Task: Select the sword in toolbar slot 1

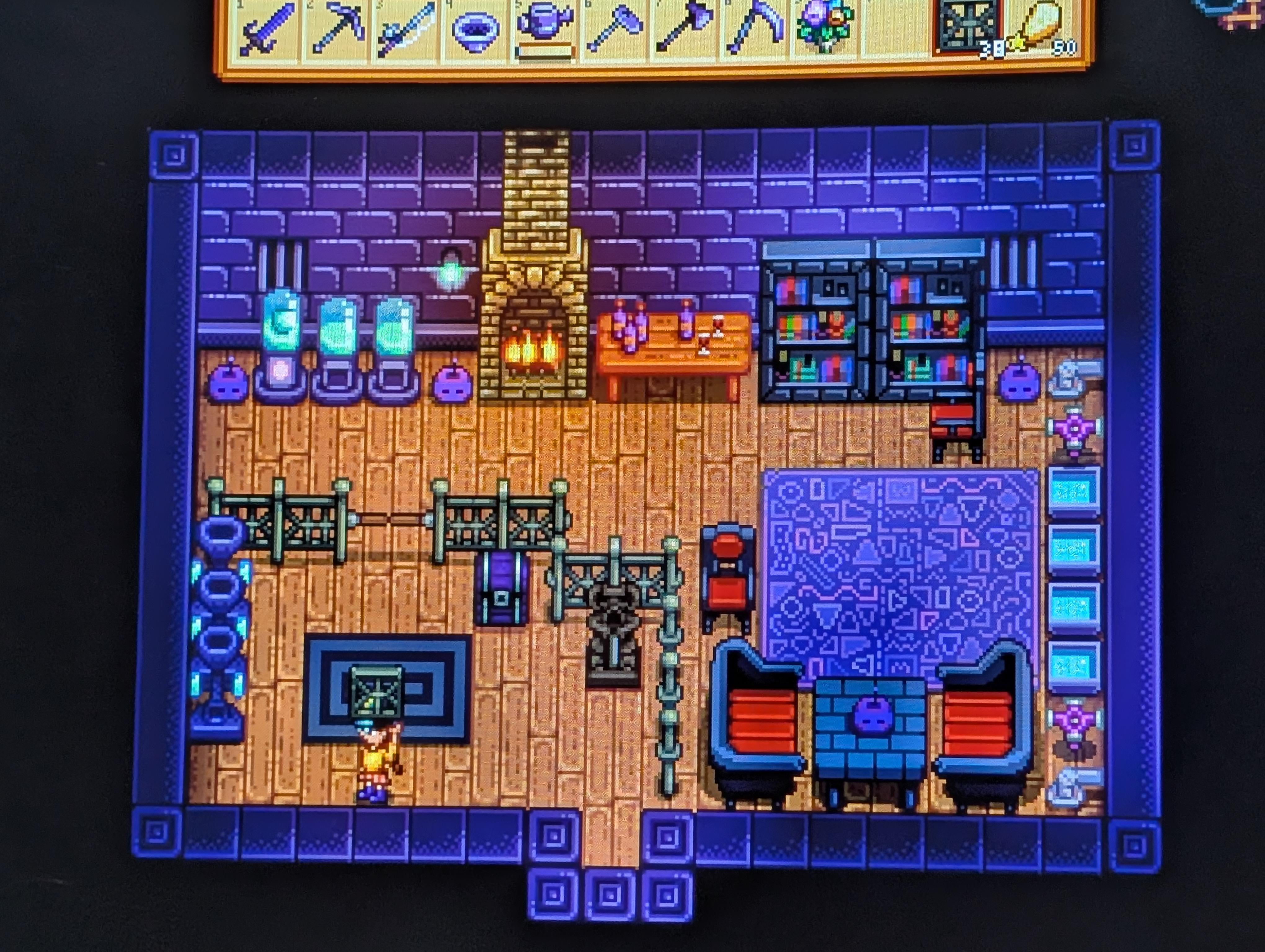Action: pyautogui.click(x=264, y=30)
